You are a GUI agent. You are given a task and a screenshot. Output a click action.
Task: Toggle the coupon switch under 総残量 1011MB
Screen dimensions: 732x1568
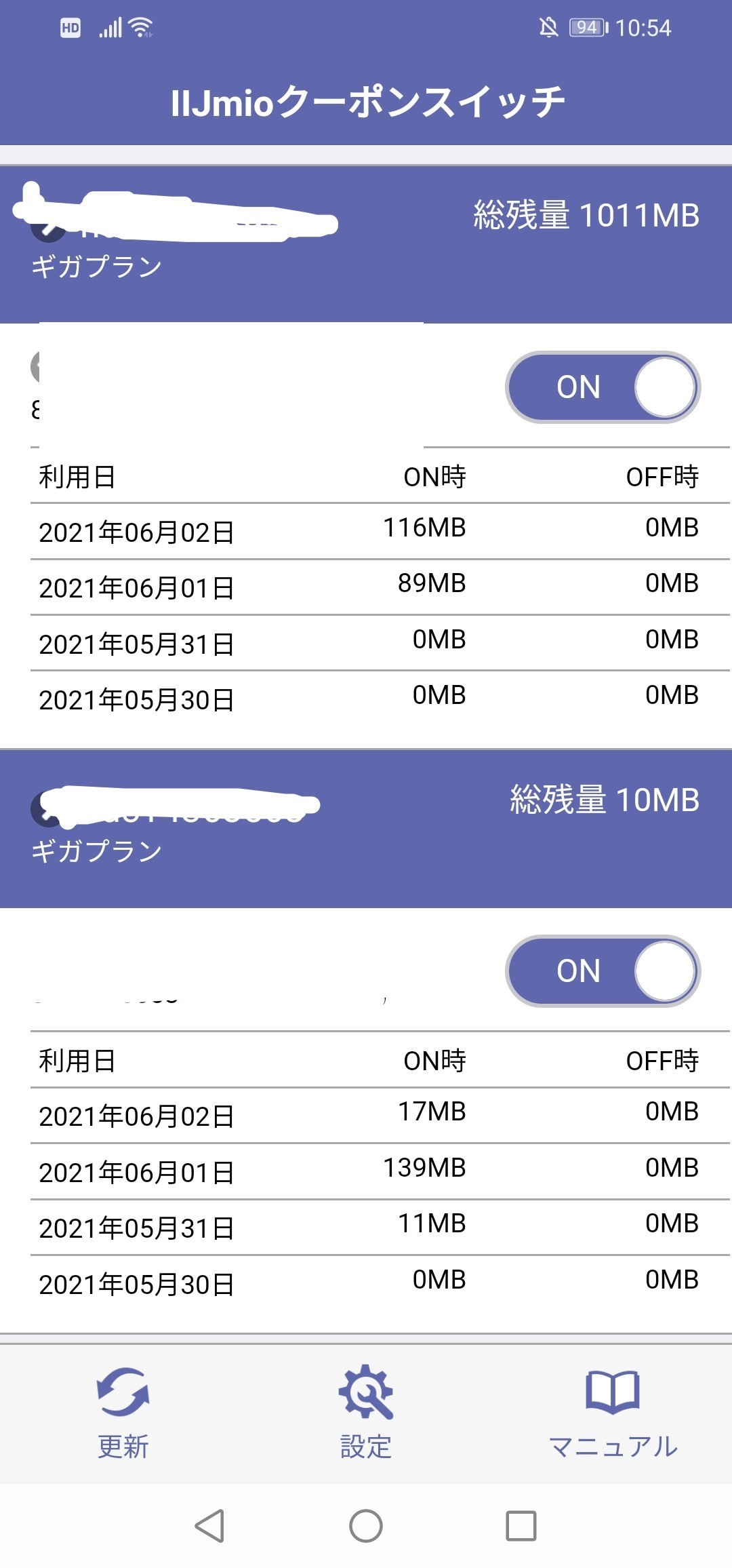point(603,387)
